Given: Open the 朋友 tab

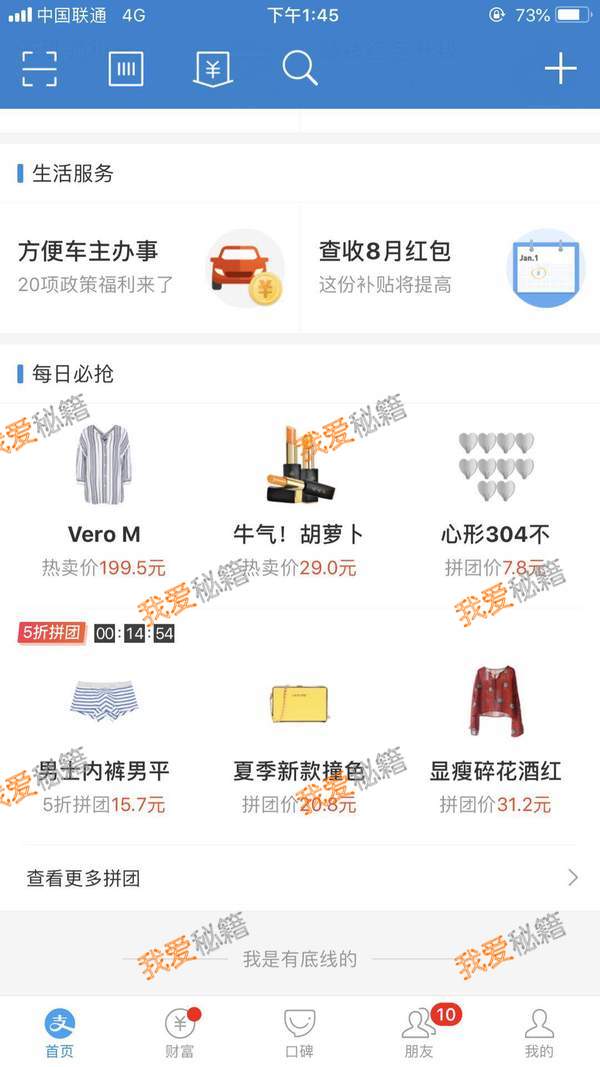Looking at the screenshot, I should point(420,1033).
